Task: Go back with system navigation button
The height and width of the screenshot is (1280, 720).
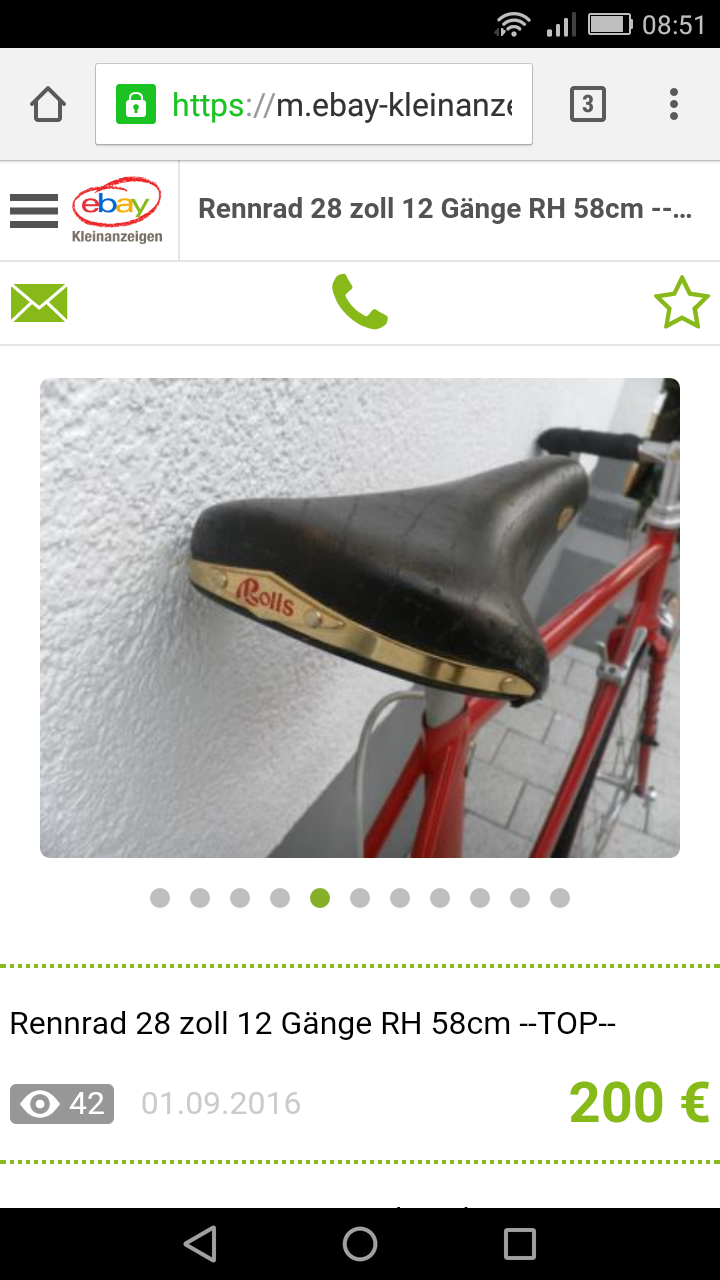Action: coord(200,1244)
